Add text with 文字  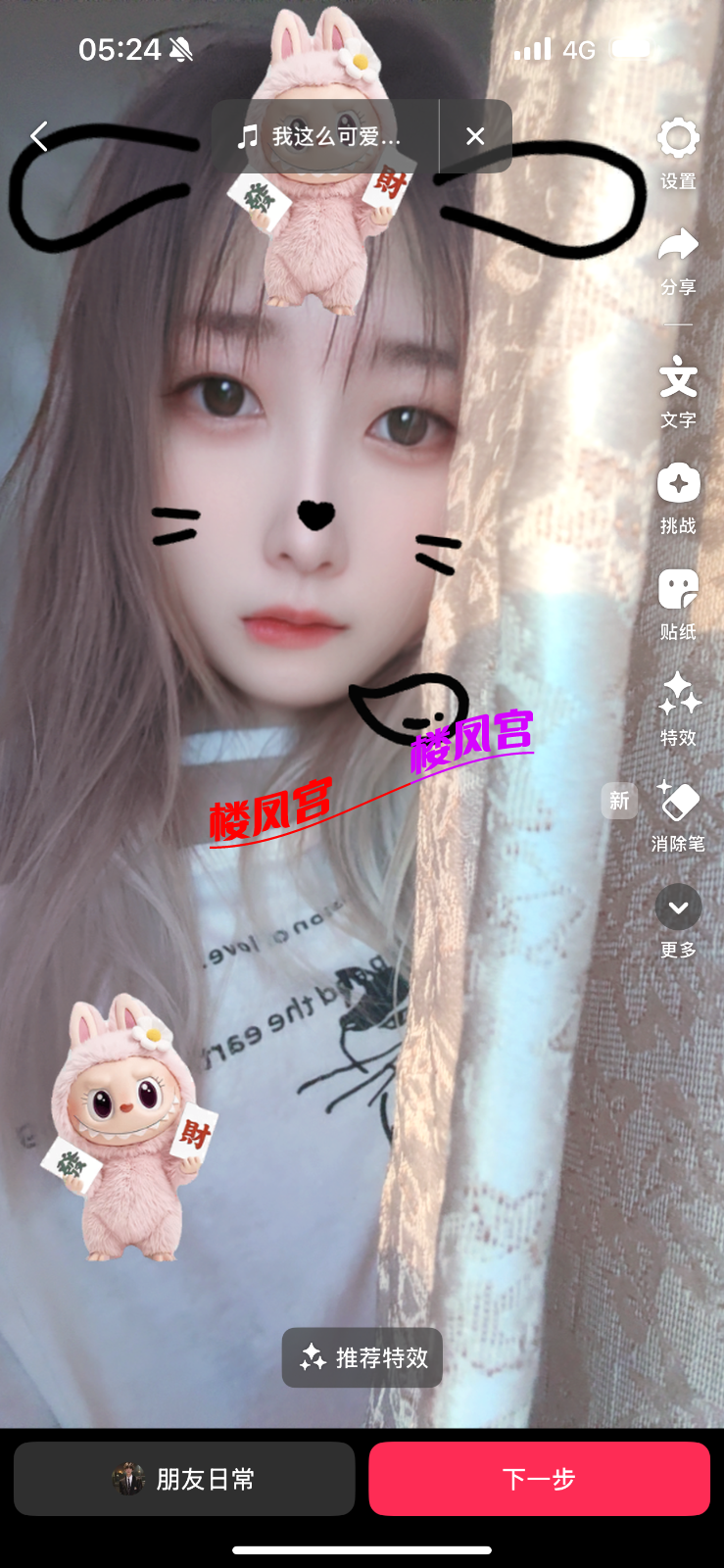tap(678, 391)
